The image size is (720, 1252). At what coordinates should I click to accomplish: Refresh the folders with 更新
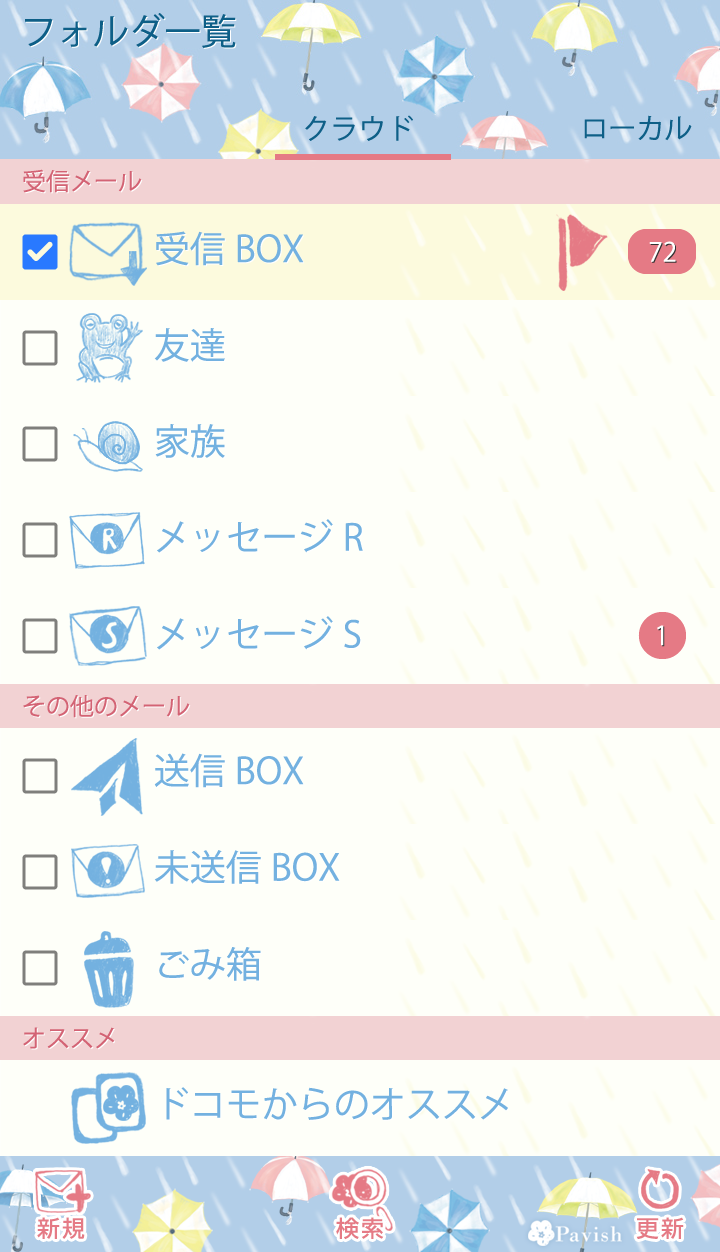pyautogui.click(x=660, y=1204)
